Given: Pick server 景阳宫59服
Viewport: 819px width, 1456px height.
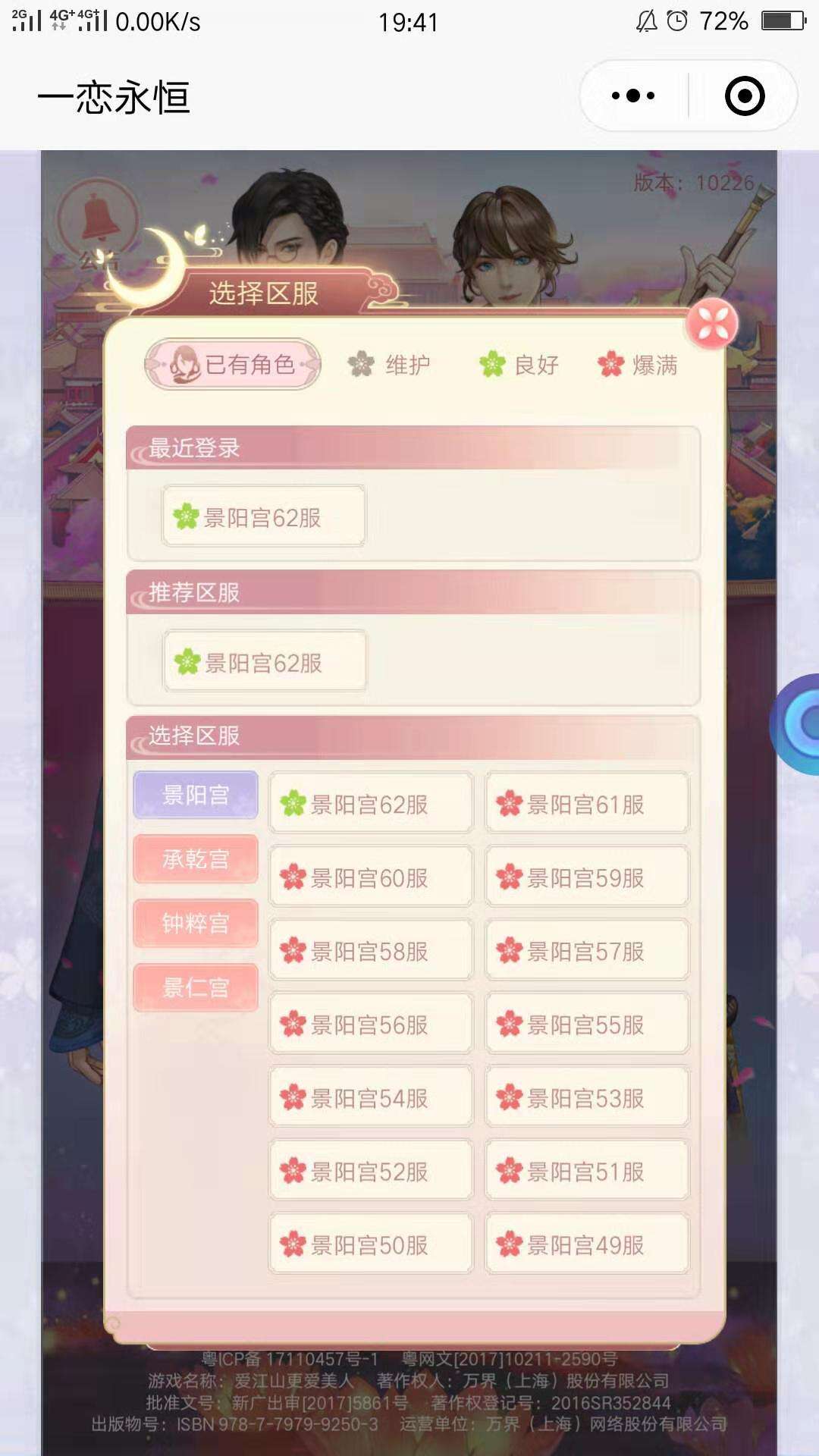Looking at the screenshot, I should pyautogui.click(x=587, y=877).
